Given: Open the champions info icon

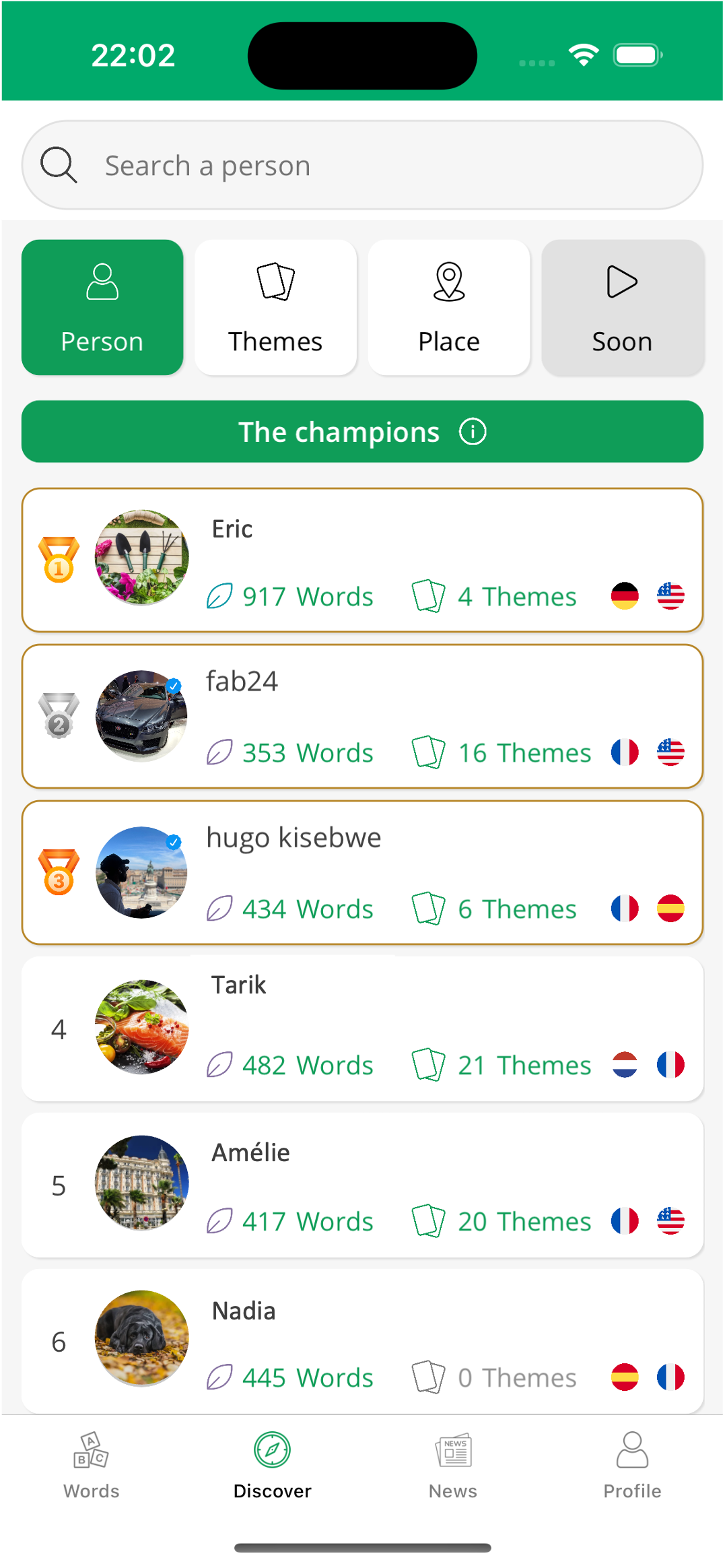Looking at the screenshot, I should (473, 432).
